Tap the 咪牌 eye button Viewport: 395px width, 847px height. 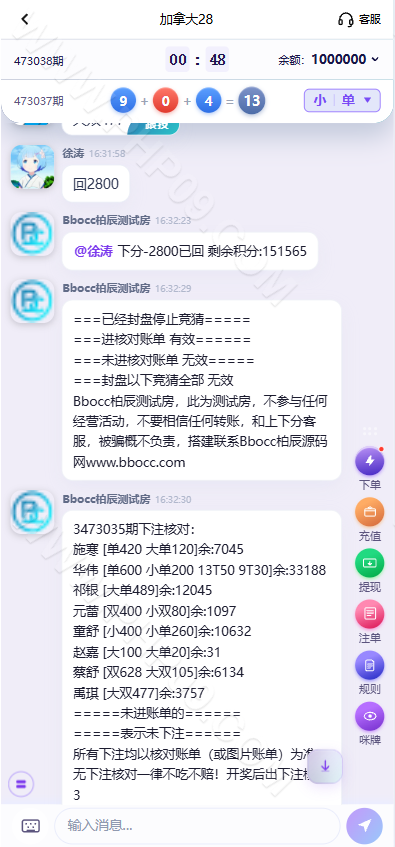370,723
